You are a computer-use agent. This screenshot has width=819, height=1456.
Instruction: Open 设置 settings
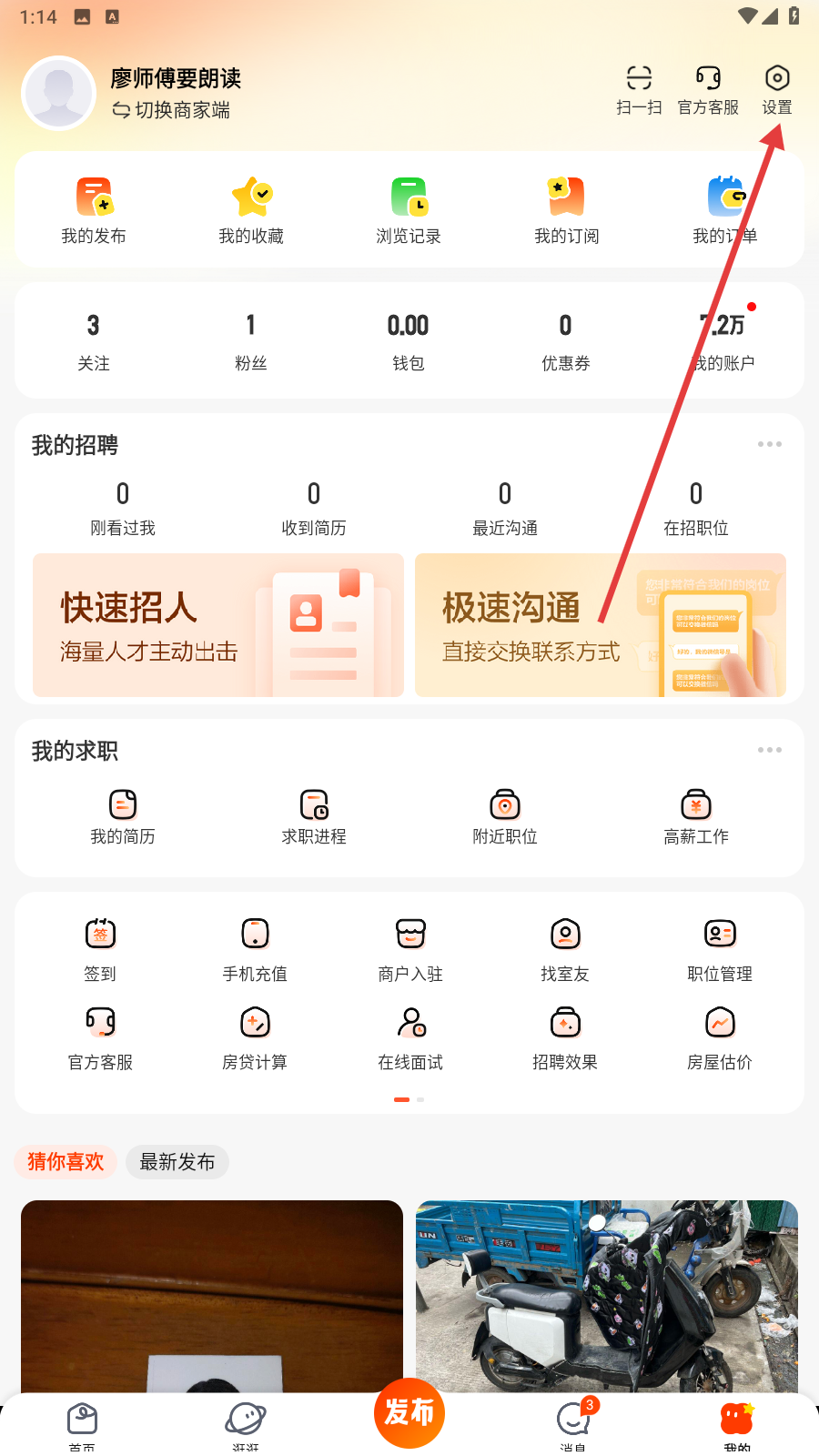(776, 89)
